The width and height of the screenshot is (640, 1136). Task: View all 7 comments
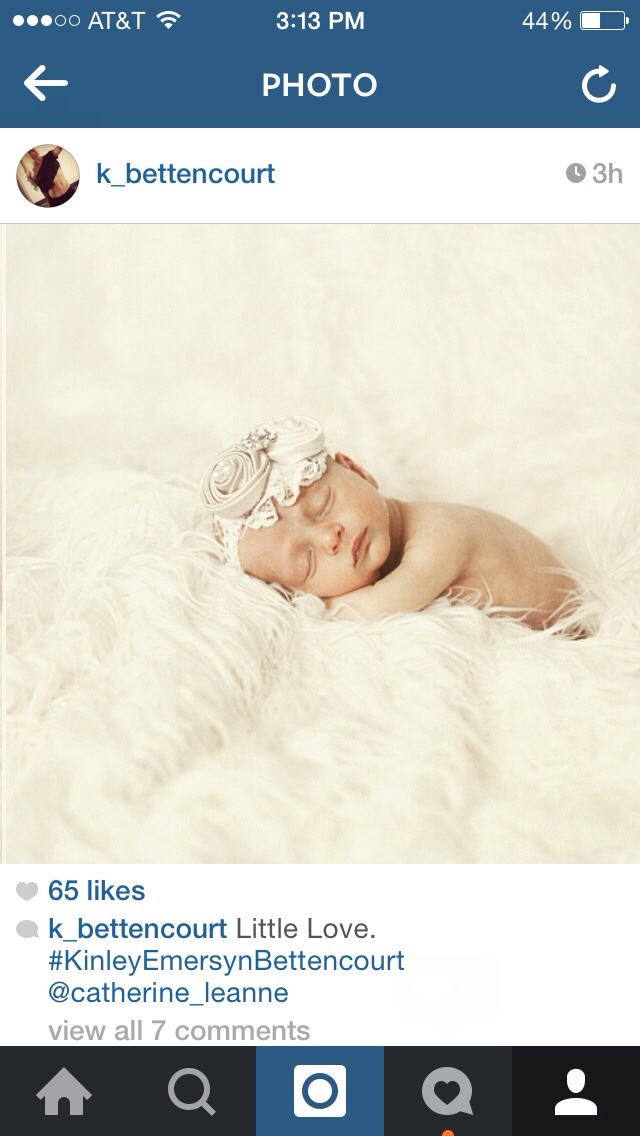click(179, 1030)
